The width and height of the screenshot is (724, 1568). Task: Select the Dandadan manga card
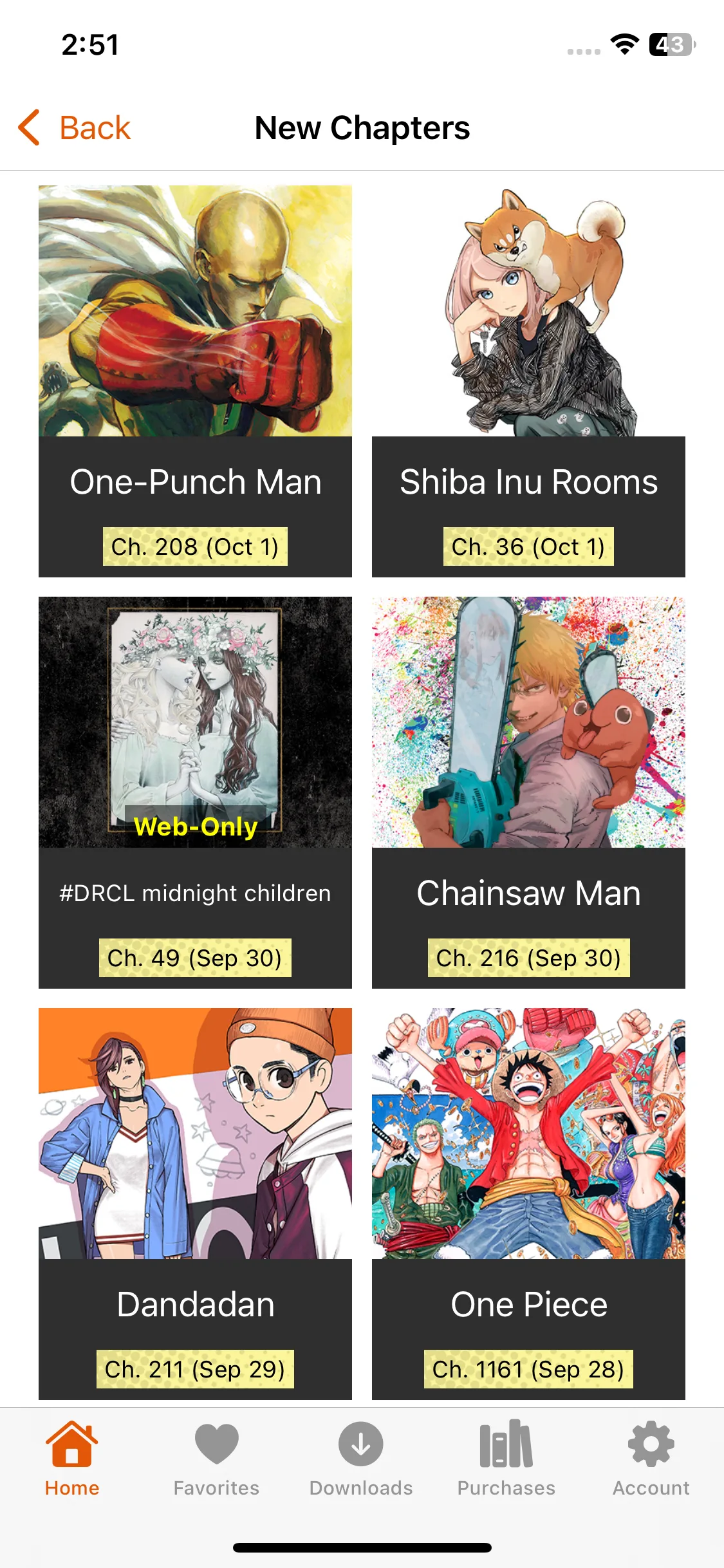point(195,1204)
